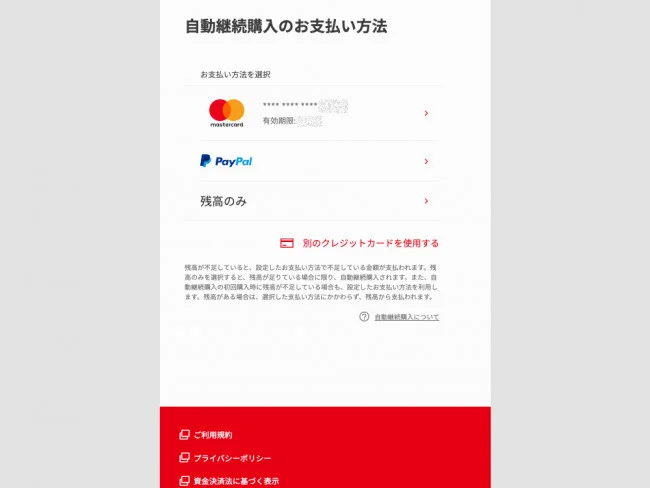This screenshot has width=650, height=488.
Task: Select 残高のみ payment option
Action: 318,201
